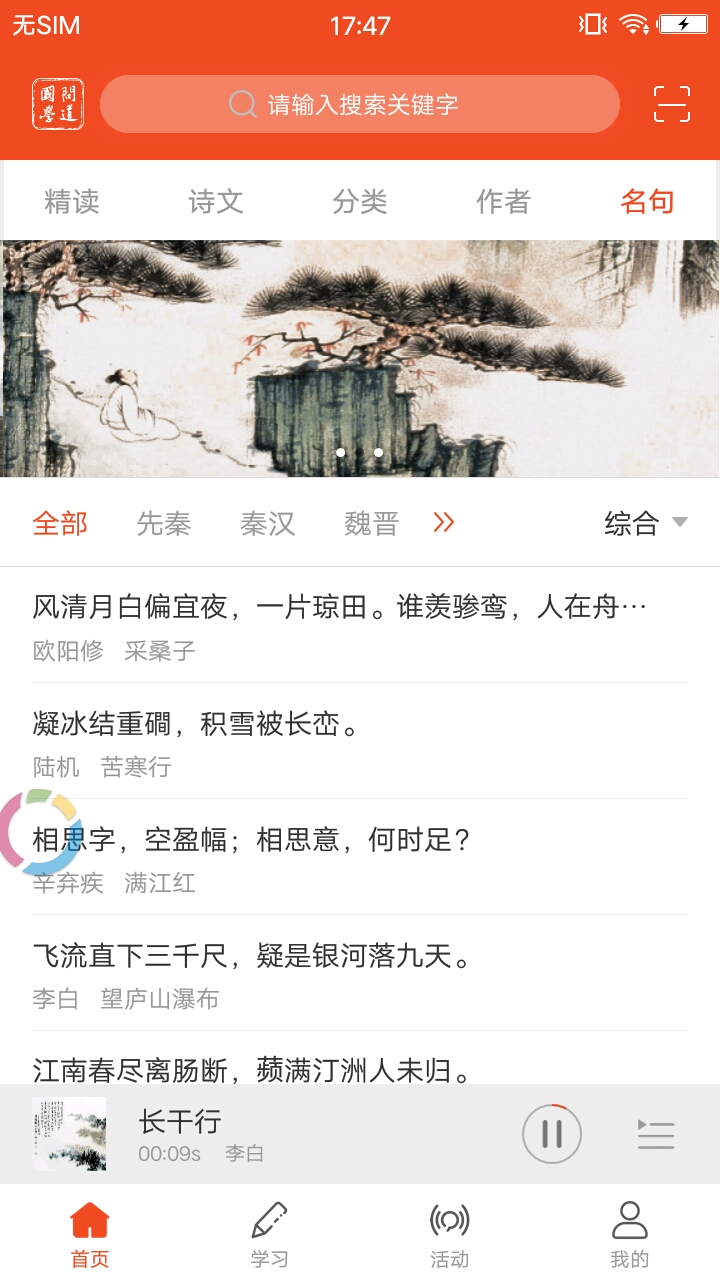The height and width of the screenshot is (1280, 720).
Task: Go to the 学习 tab
Action: tap(270, 1236)
